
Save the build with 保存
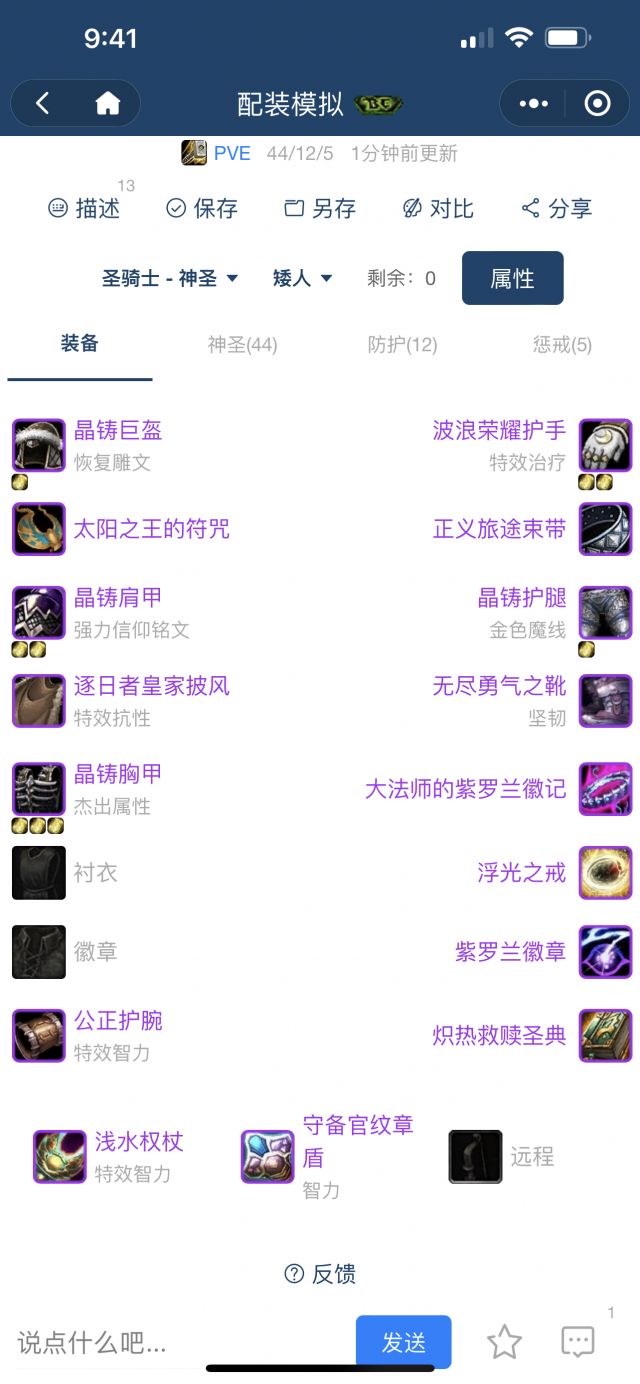[202, 208]
